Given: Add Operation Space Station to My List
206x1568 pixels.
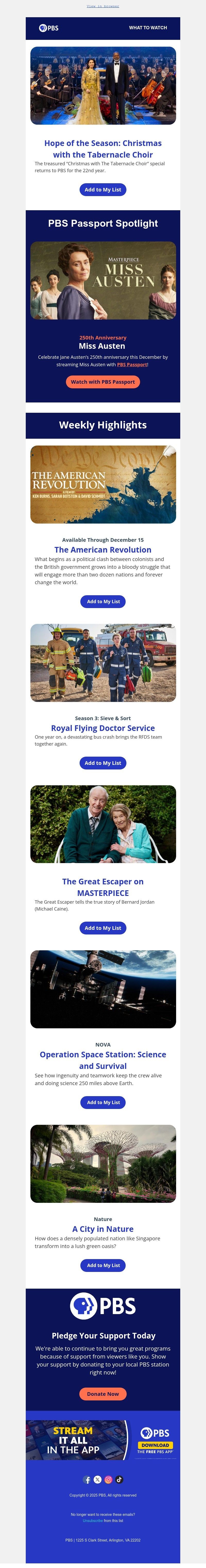Looking at the screenshot, I should tap(103, 1102).
